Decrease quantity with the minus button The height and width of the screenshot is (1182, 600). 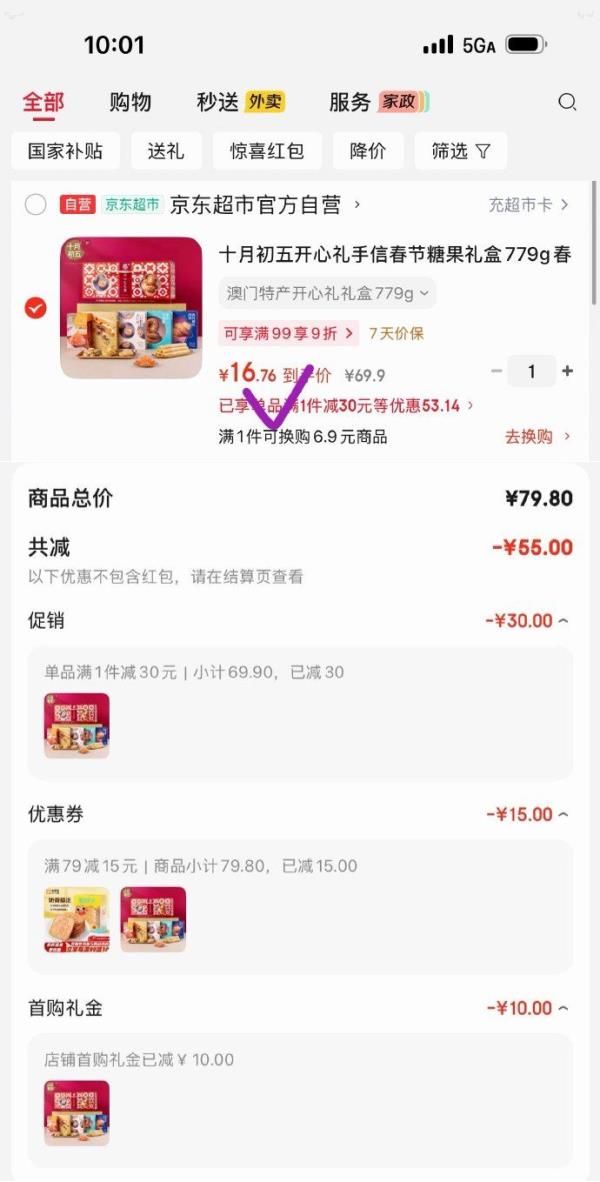pyautogui.click(x=497, y=372)
